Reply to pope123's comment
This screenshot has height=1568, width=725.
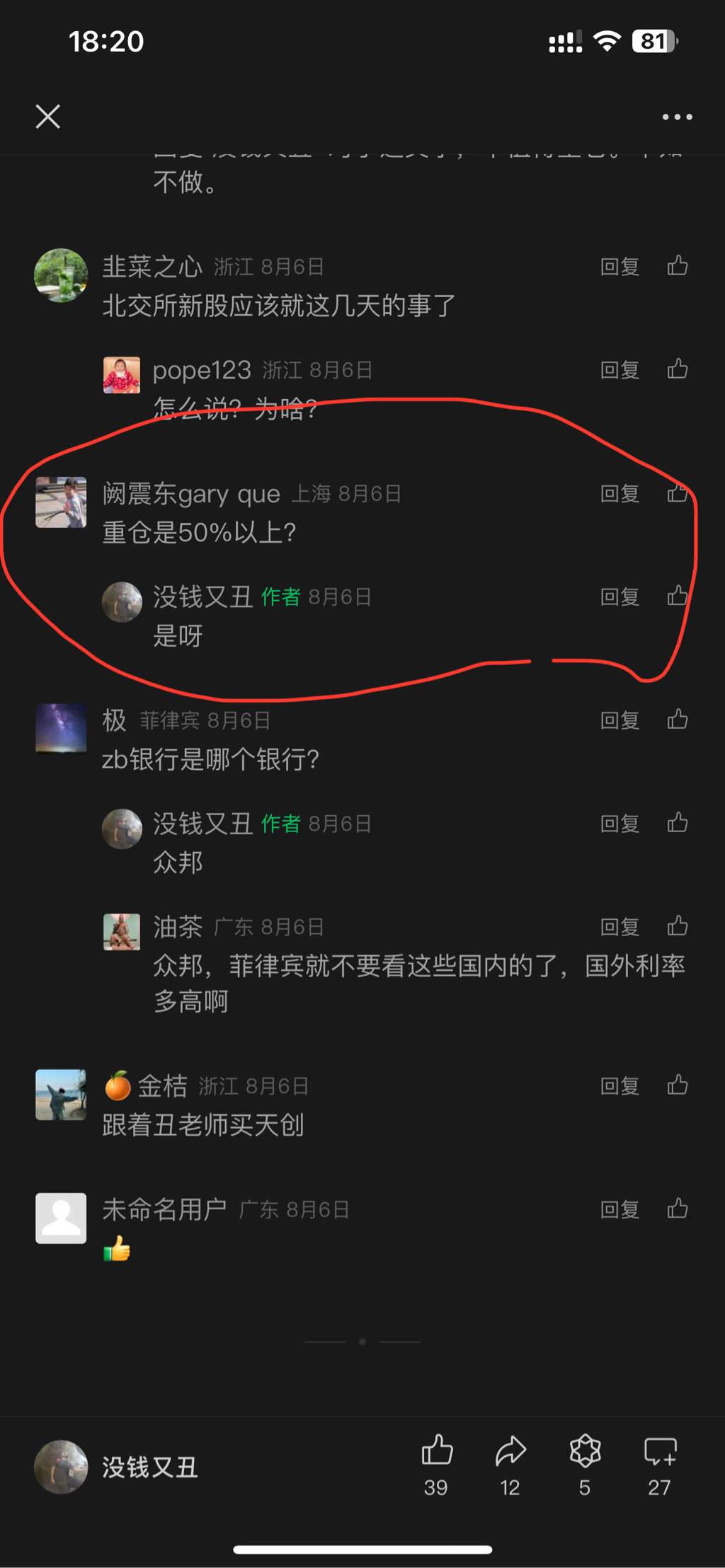620,370
